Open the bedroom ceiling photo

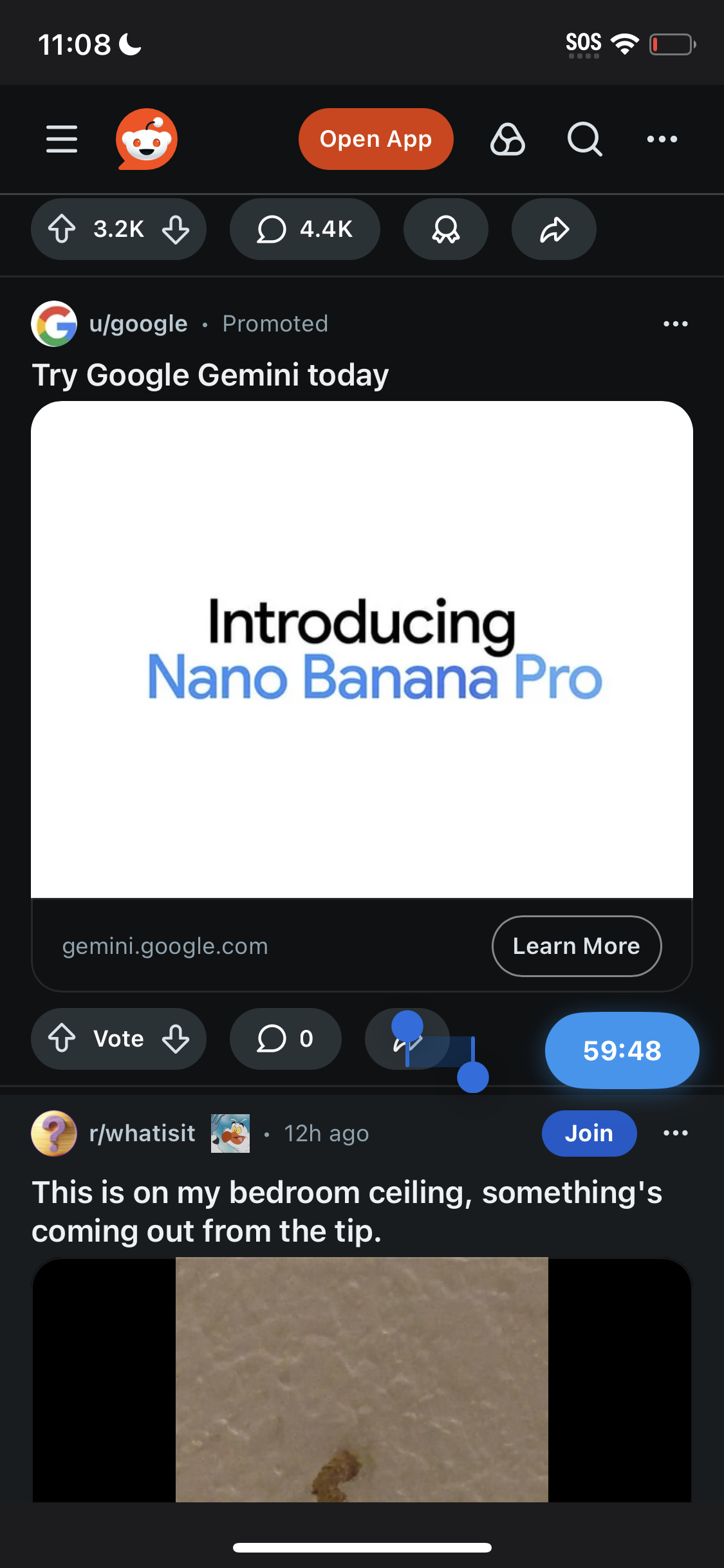362,1384
